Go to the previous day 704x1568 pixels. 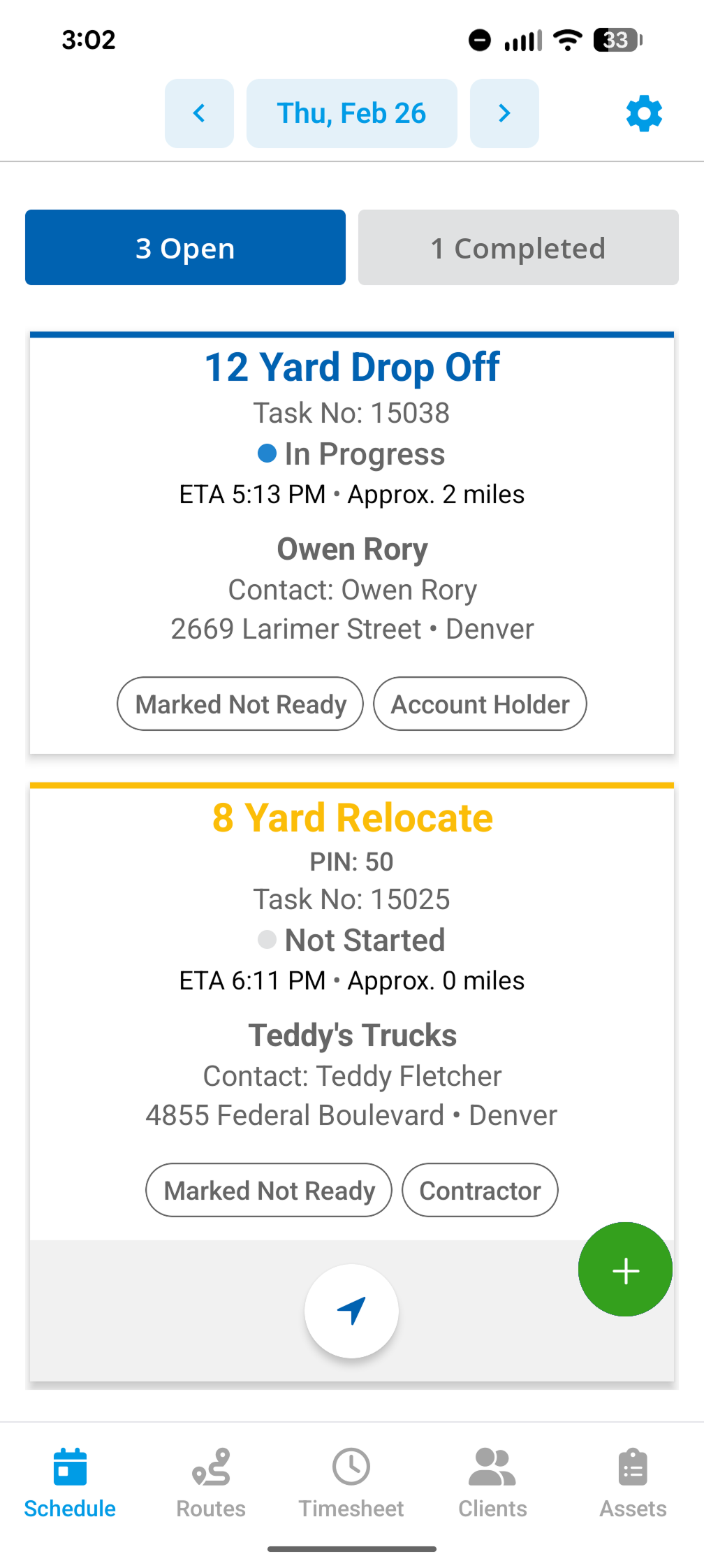pyautogui.click(x=199, y=113)
